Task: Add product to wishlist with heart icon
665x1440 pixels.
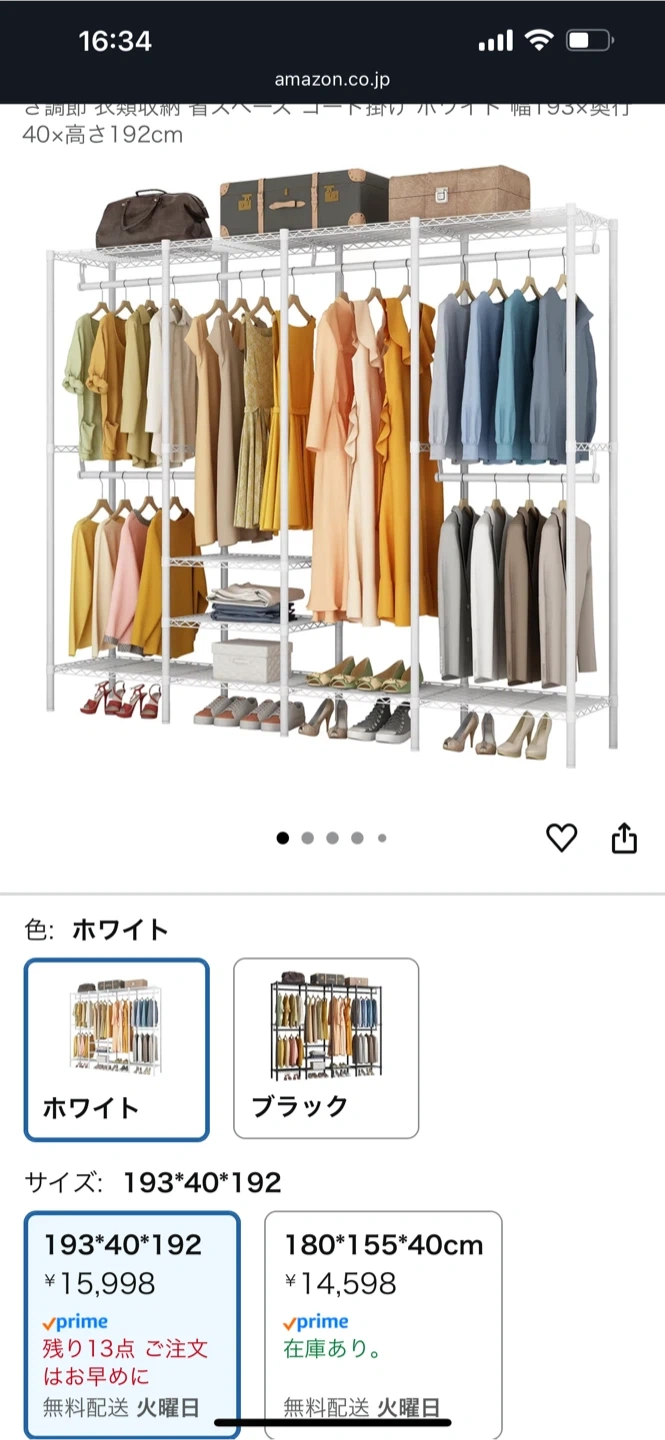Action: [x=561, y=838]
